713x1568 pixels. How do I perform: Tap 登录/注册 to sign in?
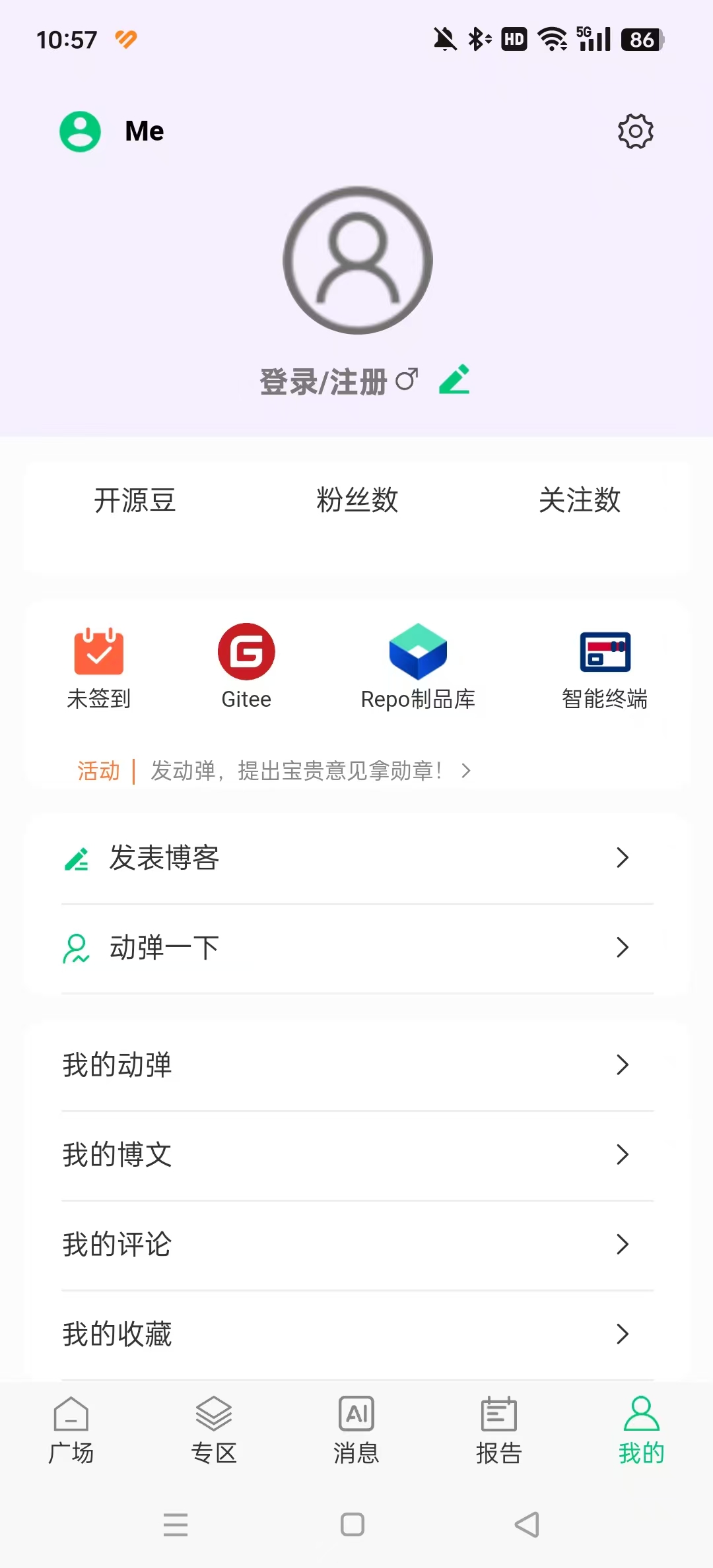pos(323,382)
